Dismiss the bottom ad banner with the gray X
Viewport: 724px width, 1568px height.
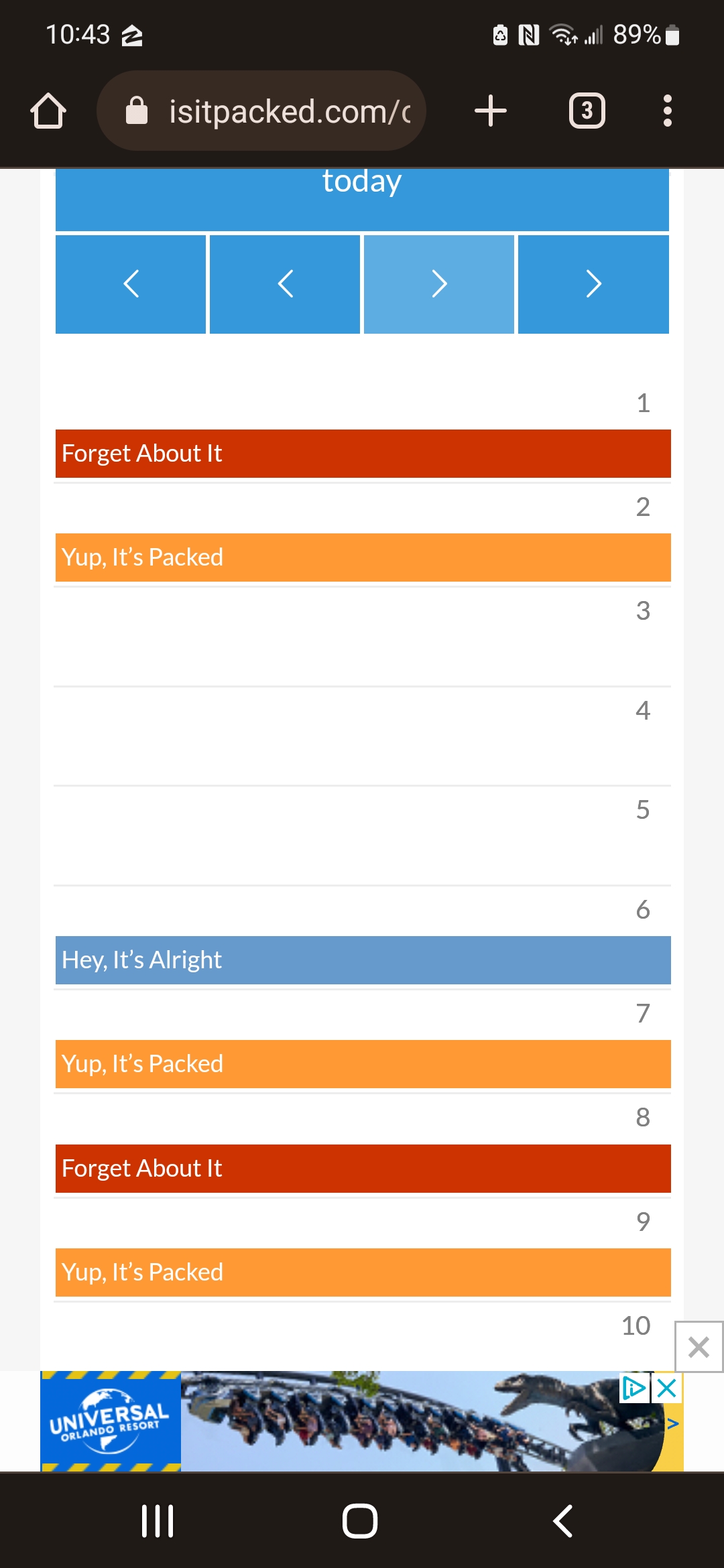(x=699, y=1347)
